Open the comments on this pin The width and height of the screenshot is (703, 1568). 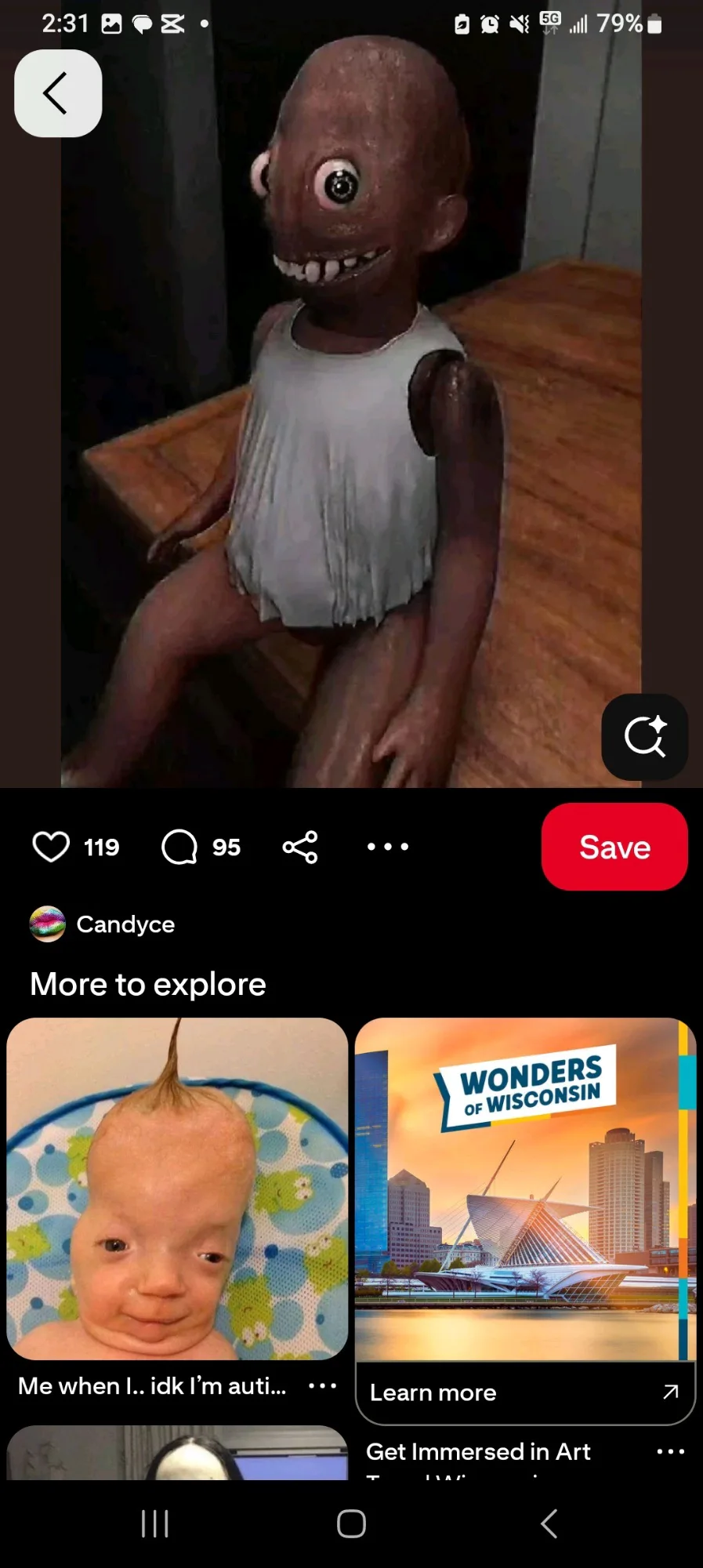[x=179, y=847]
